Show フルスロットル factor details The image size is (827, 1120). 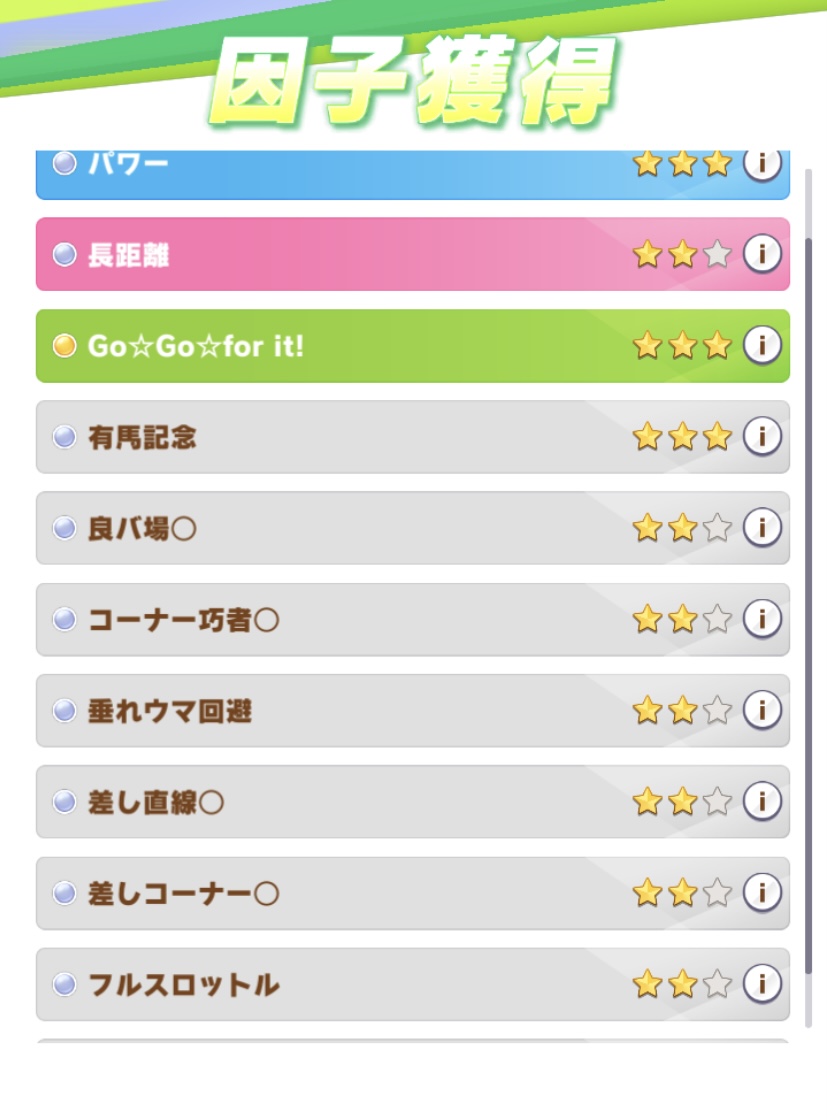click(x=762, y=984)
